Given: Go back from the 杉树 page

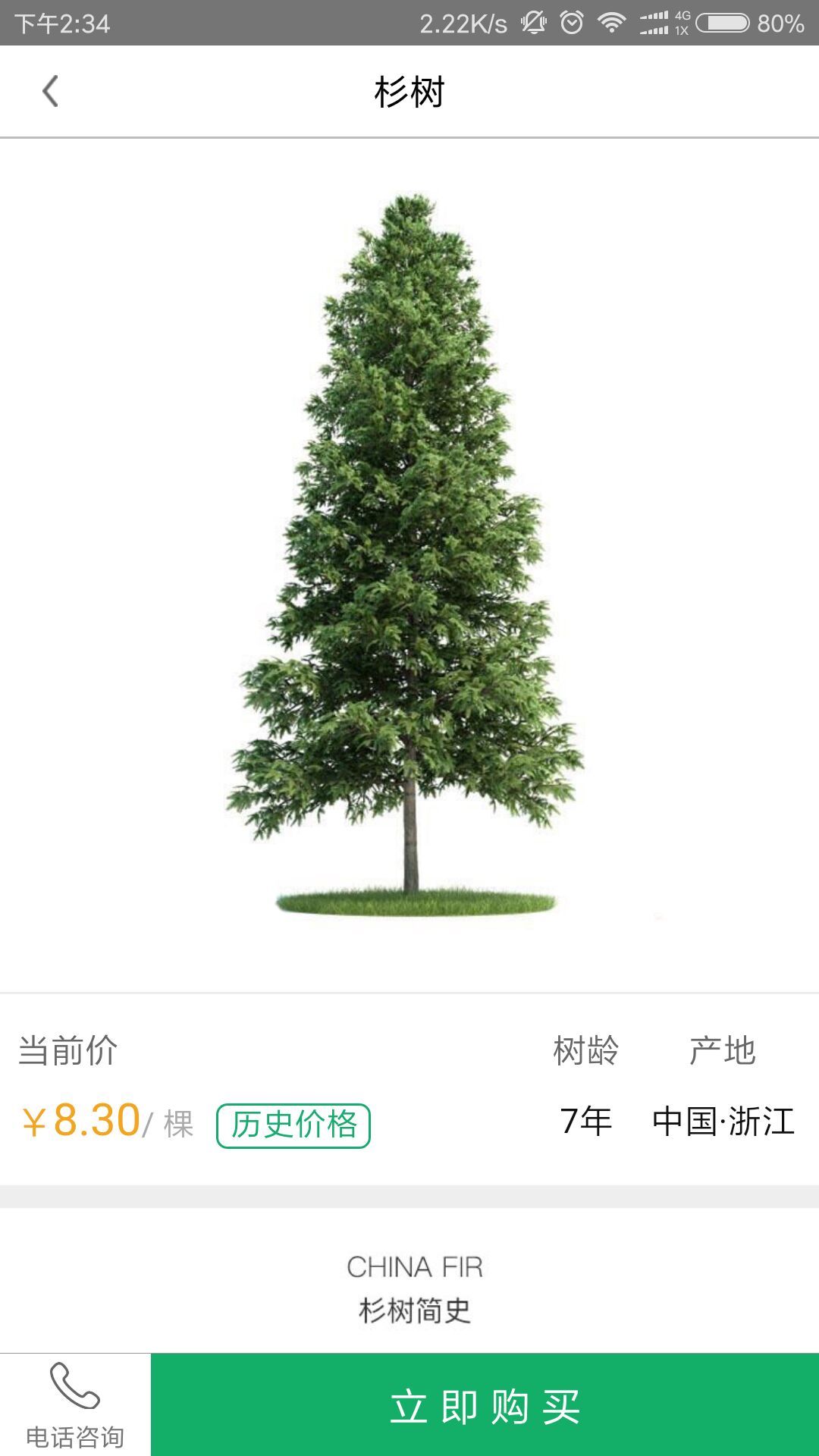Looking at the screenshot, I should (51, 92).
